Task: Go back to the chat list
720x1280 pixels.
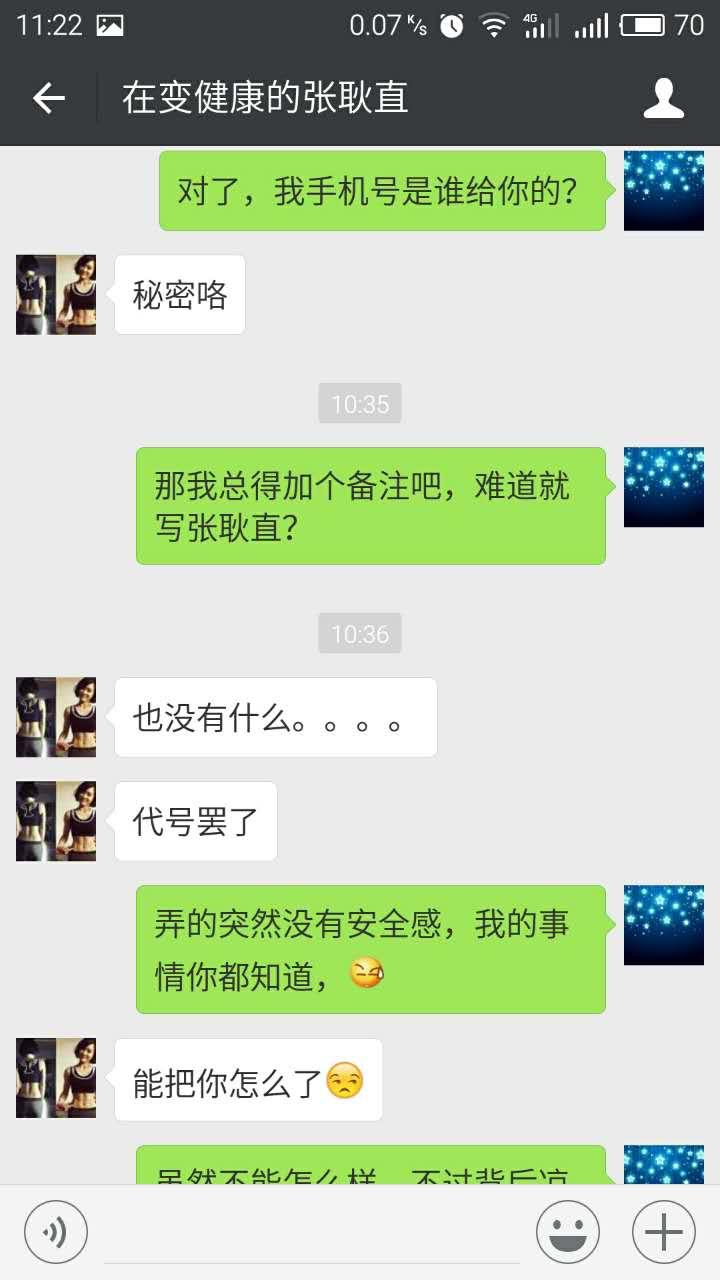Action: point(48,98)
